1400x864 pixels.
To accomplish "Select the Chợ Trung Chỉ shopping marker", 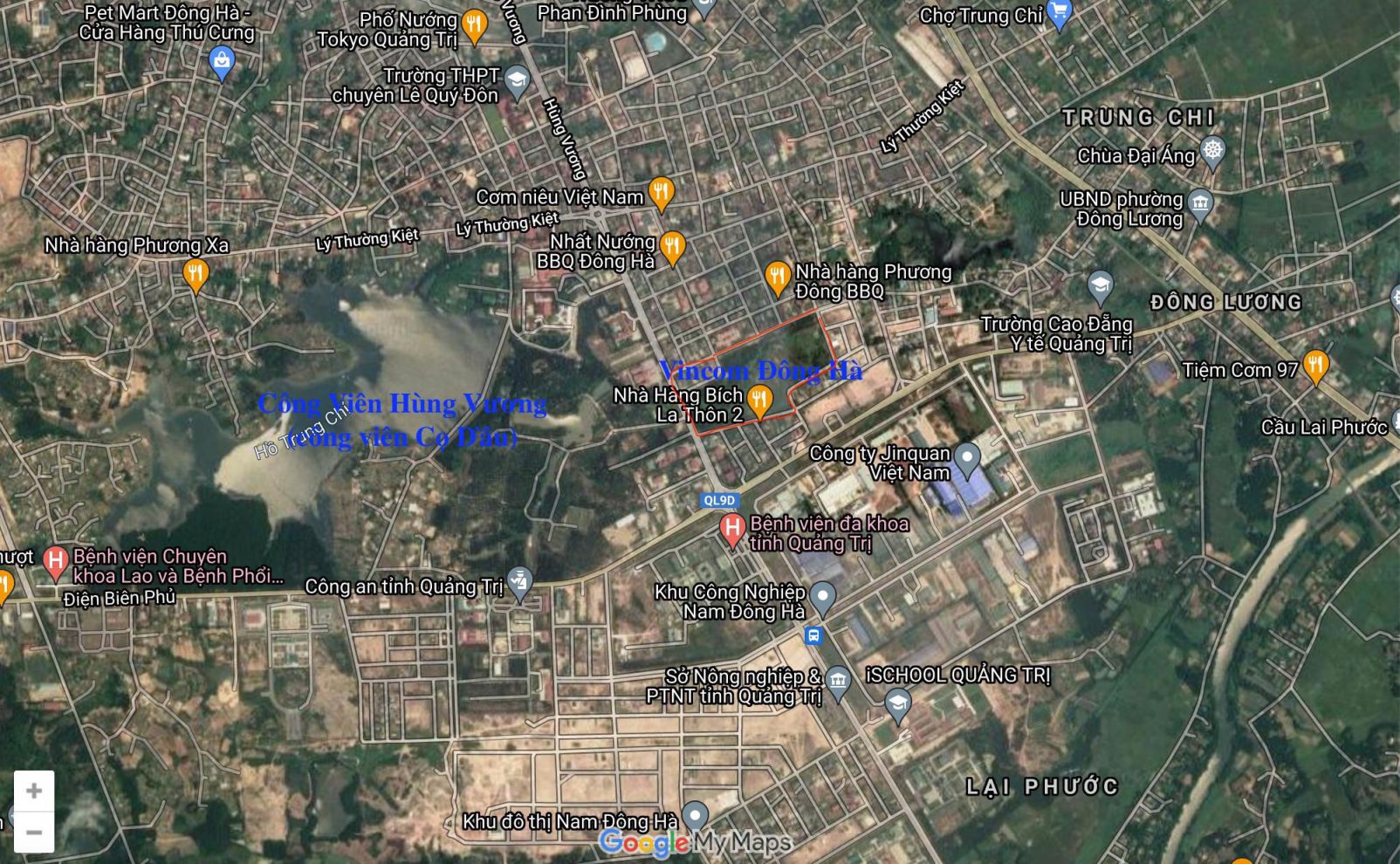I will pyautogui.click(x=1059, y=13).
